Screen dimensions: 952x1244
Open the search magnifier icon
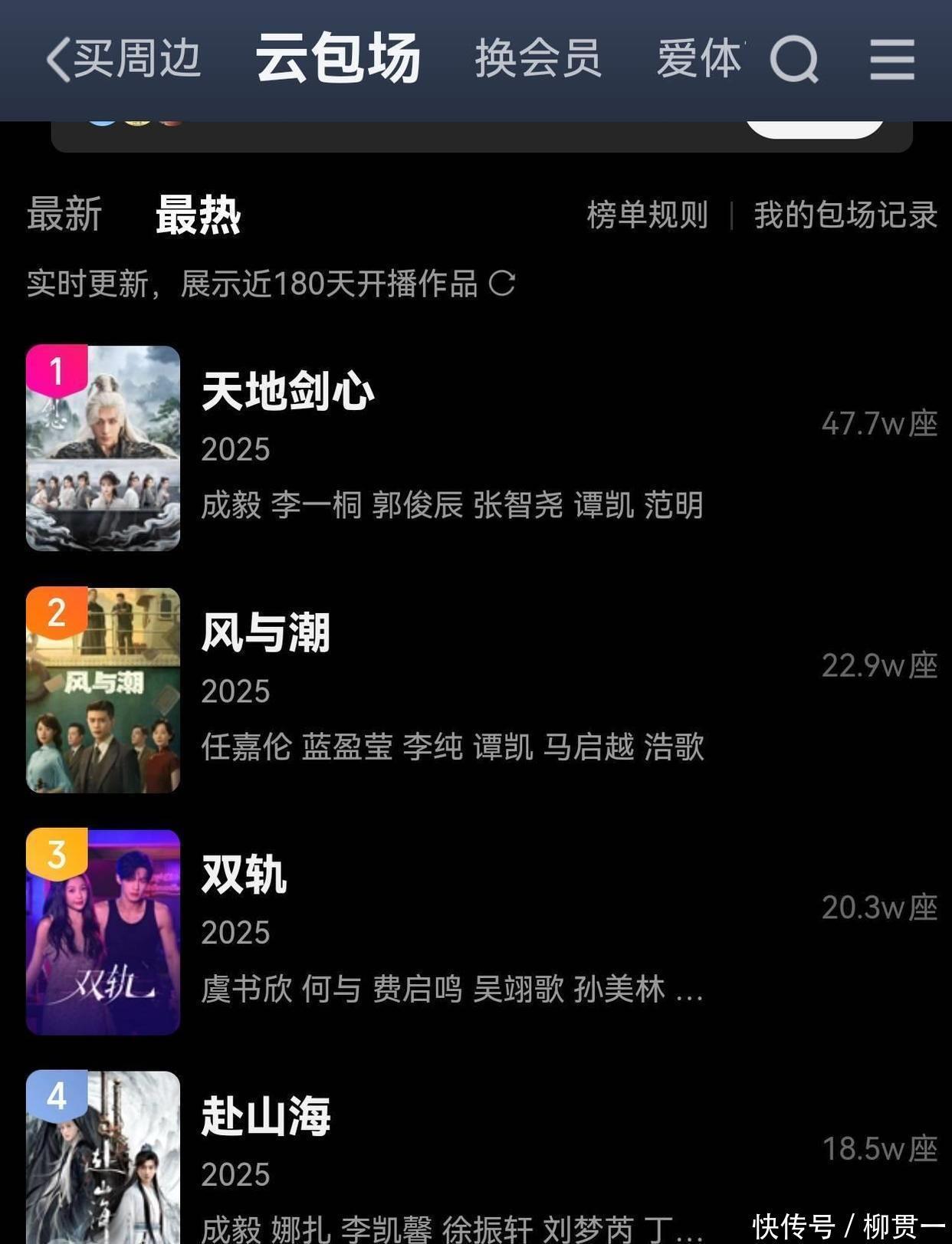tap(793, 60)
